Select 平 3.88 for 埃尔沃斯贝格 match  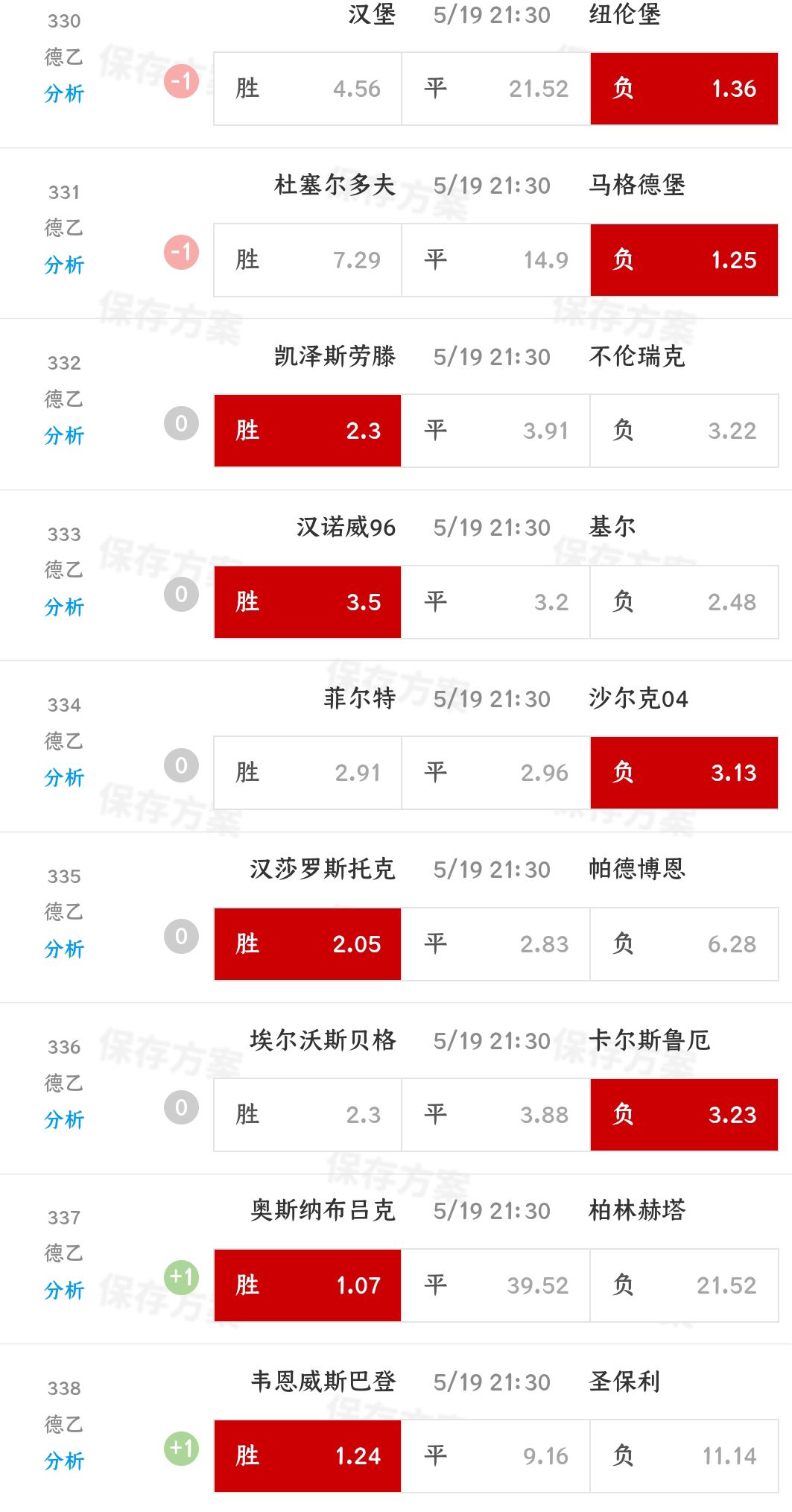[495, 1115]
